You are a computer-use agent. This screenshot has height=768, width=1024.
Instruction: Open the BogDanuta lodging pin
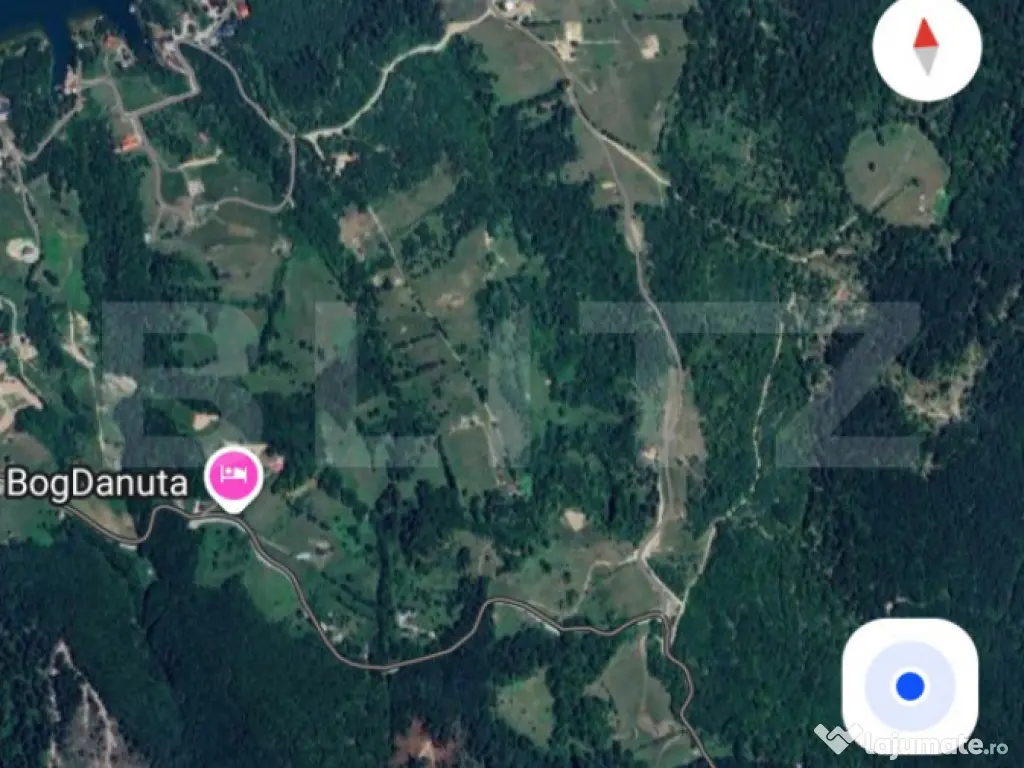[234, 475]
